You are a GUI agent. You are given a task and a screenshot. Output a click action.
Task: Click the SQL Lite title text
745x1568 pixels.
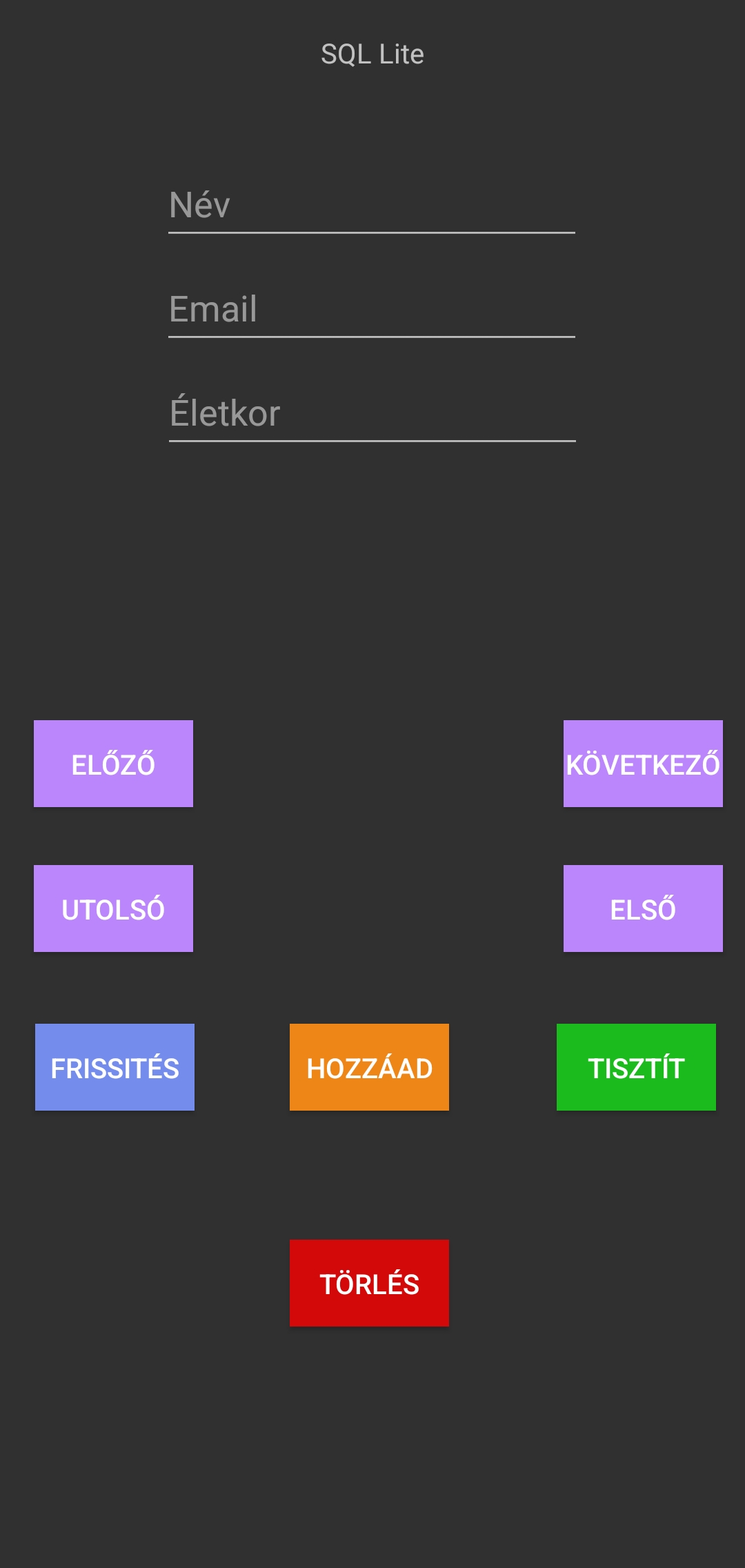click(x=371, y=54)
